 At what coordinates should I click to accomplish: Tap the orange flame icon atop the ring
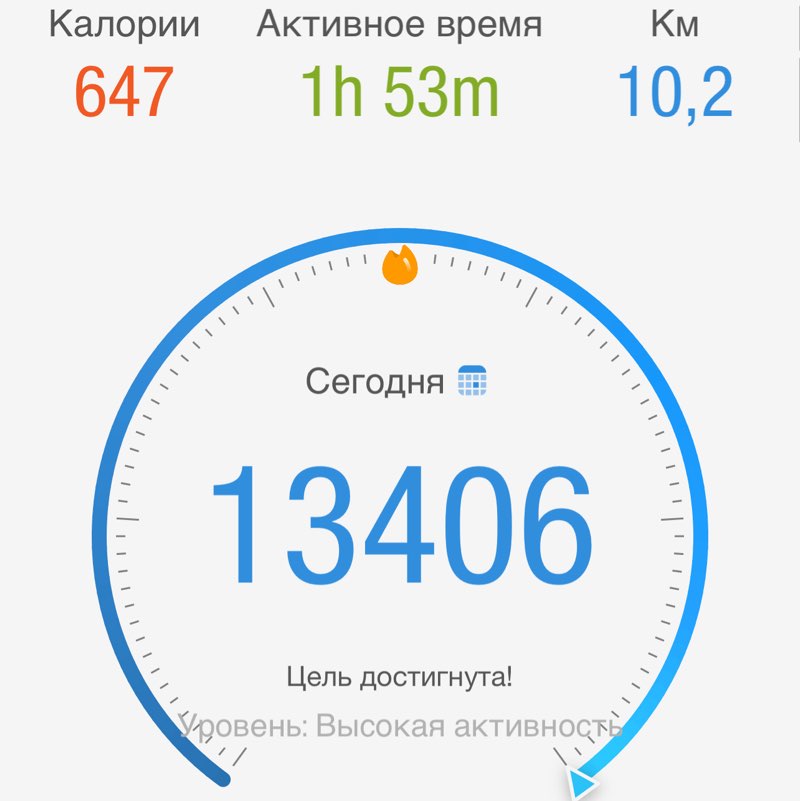399,266
